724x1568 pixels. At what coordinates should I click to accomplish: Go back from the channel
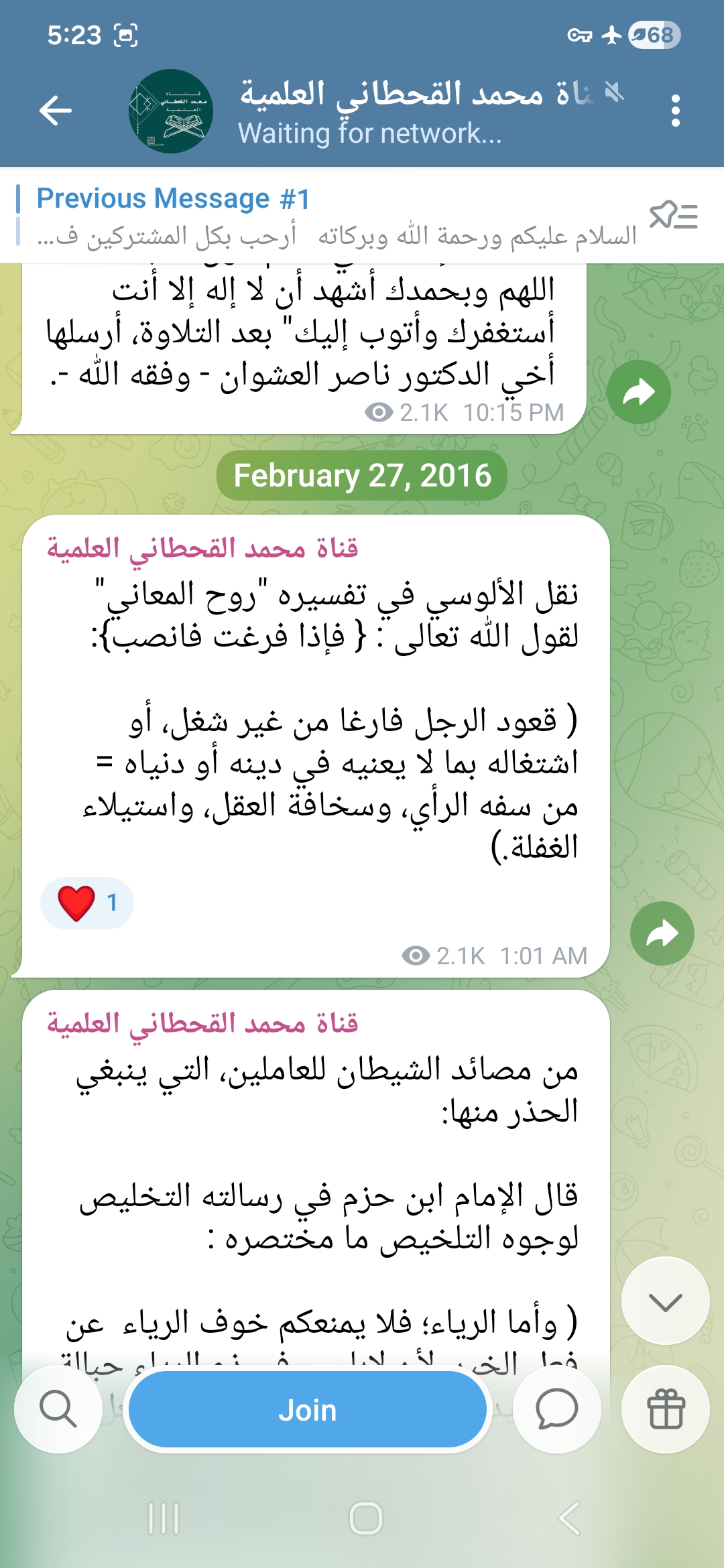pyautogui.click(x=56, y=111)
